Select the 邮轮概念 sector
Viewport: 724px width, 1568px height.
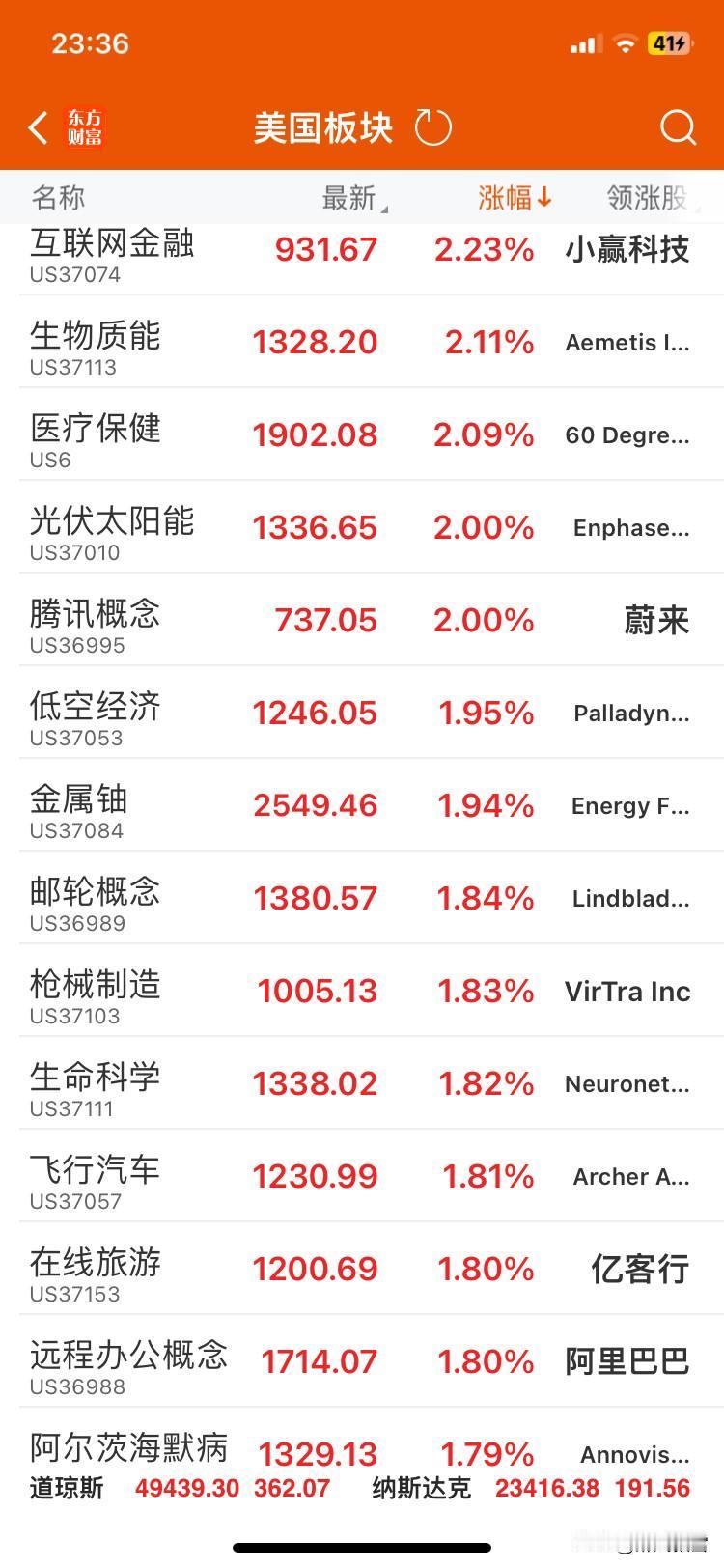click(362, 898)
